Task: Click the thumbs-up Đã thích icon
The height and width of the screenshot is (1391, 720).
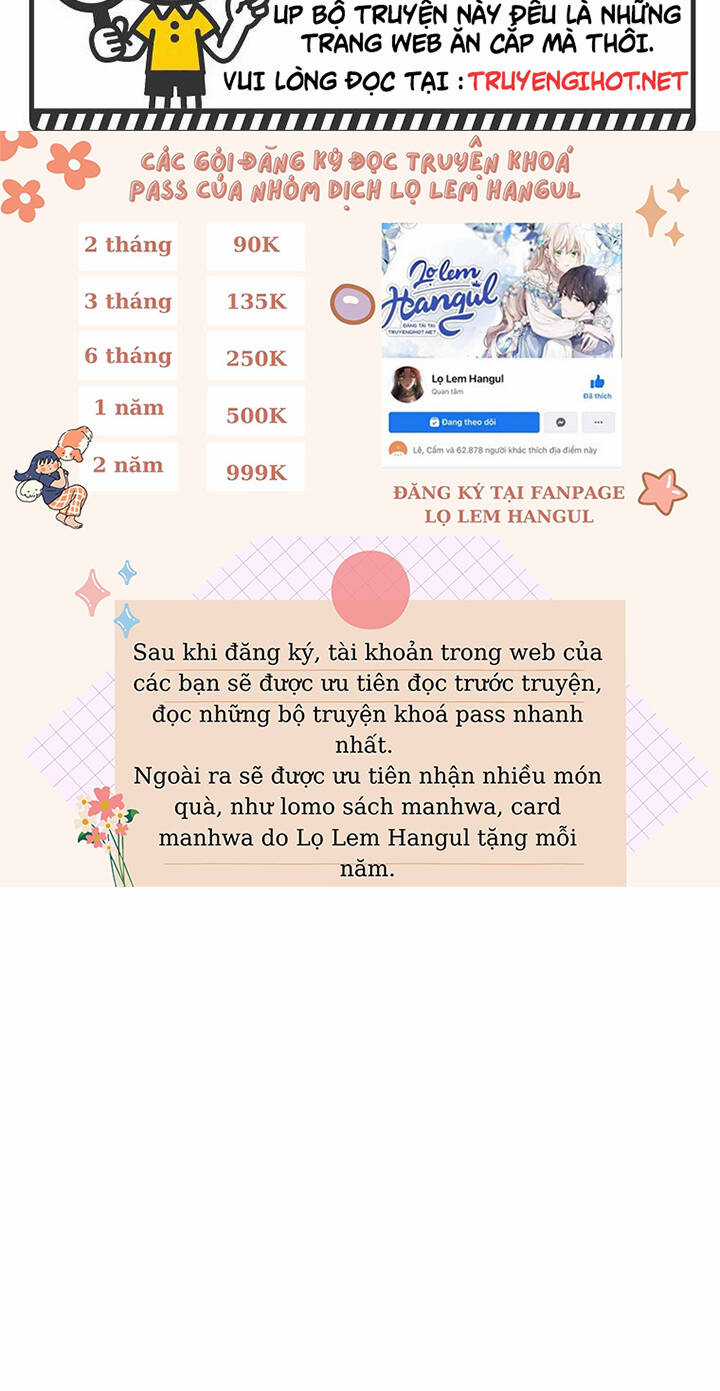Action: click(596, 381)
